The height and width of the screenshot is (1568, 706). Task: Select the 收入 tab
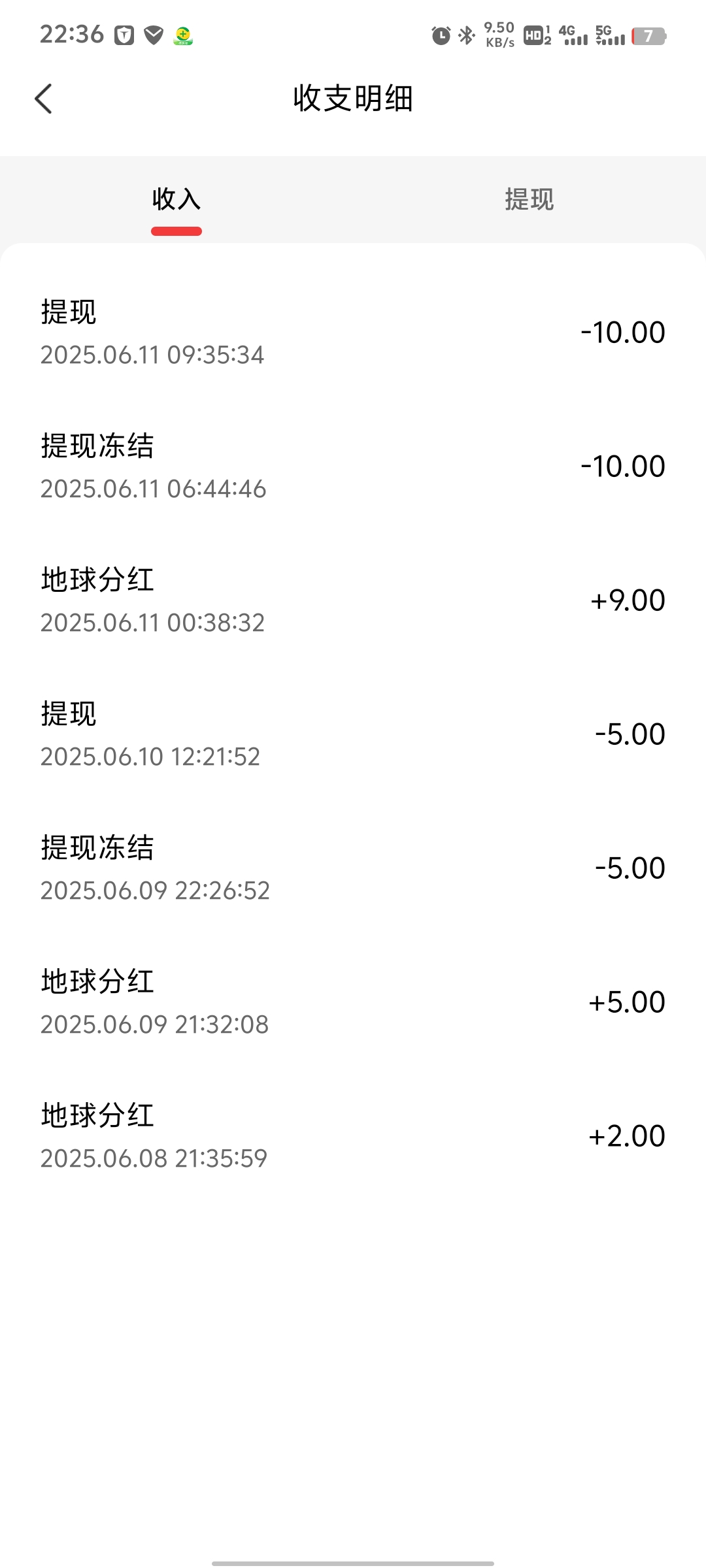[x=176, y=199]
